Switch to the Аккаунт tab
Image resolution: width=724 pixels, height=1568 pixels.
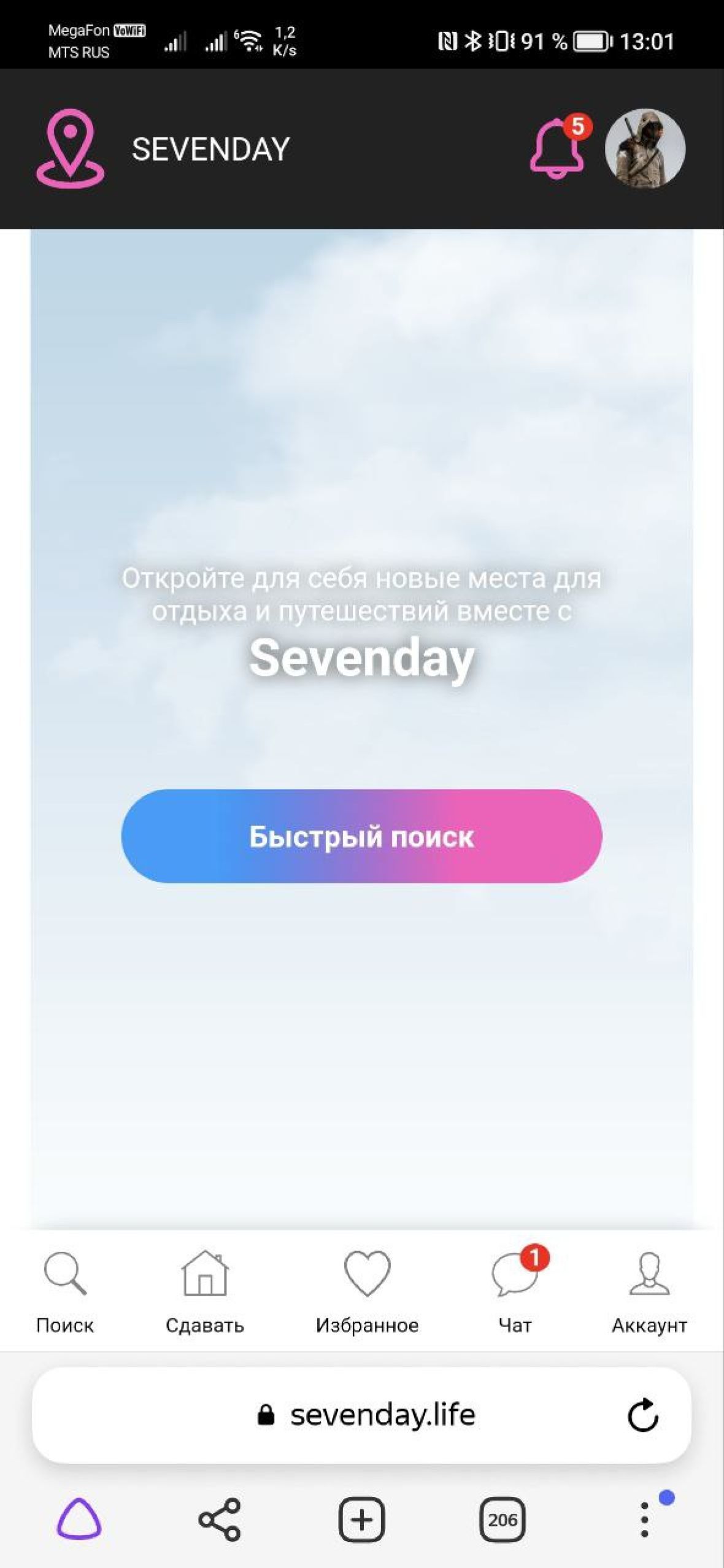(x=649, y=1289)
